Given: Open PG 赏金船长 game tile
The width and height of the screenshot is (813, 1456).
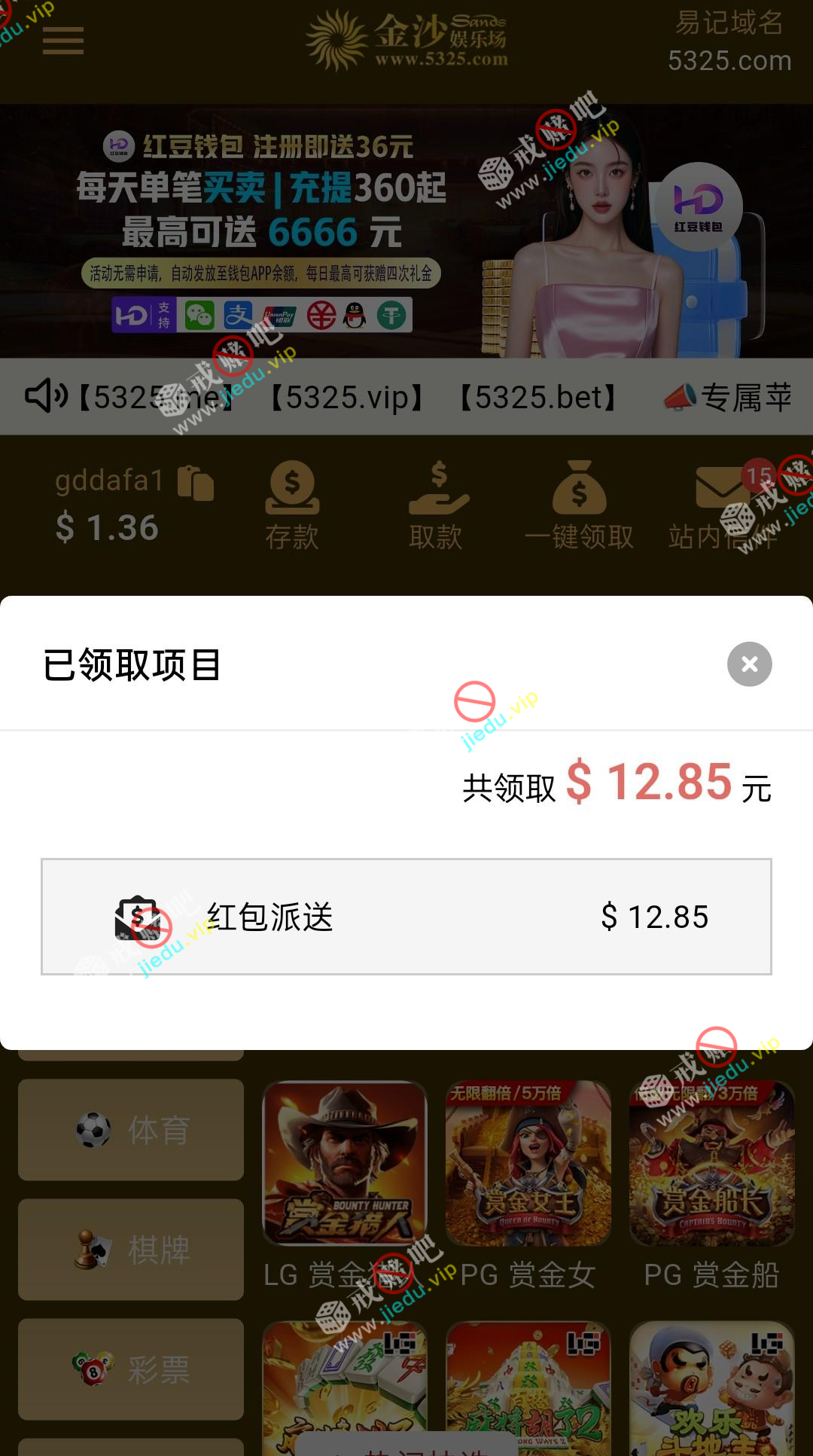Looking at the screenshot, I should [x=711, y=1164].
